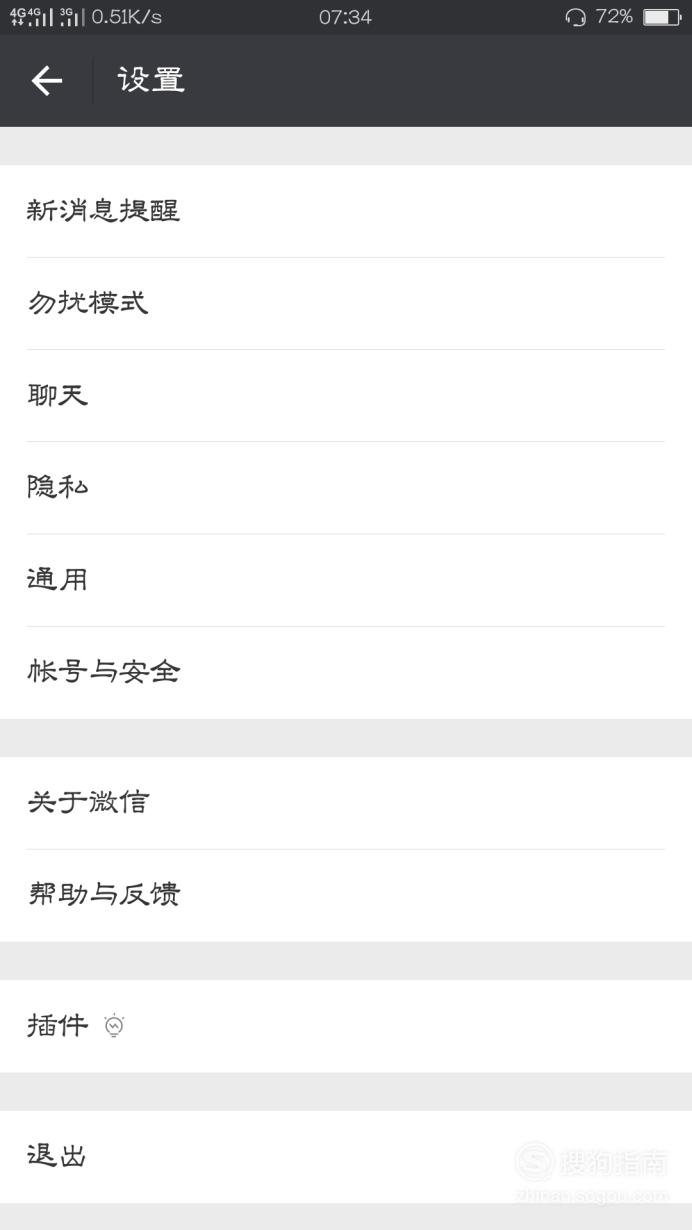Open 帮助与反馈
Screen dimensions: 692x1230
click(x=346, y=896)
